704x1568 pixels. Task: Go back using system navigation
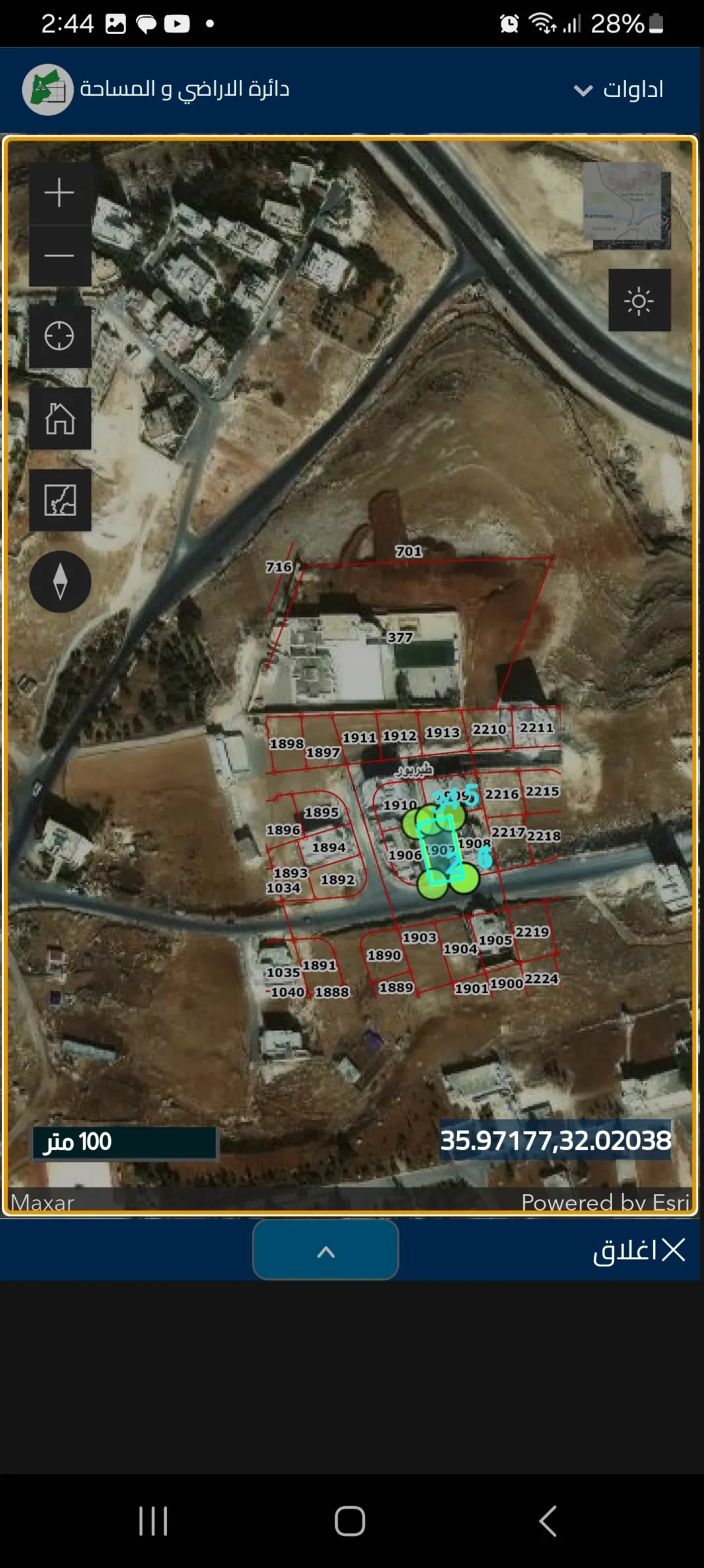[x=548, y=1521]
